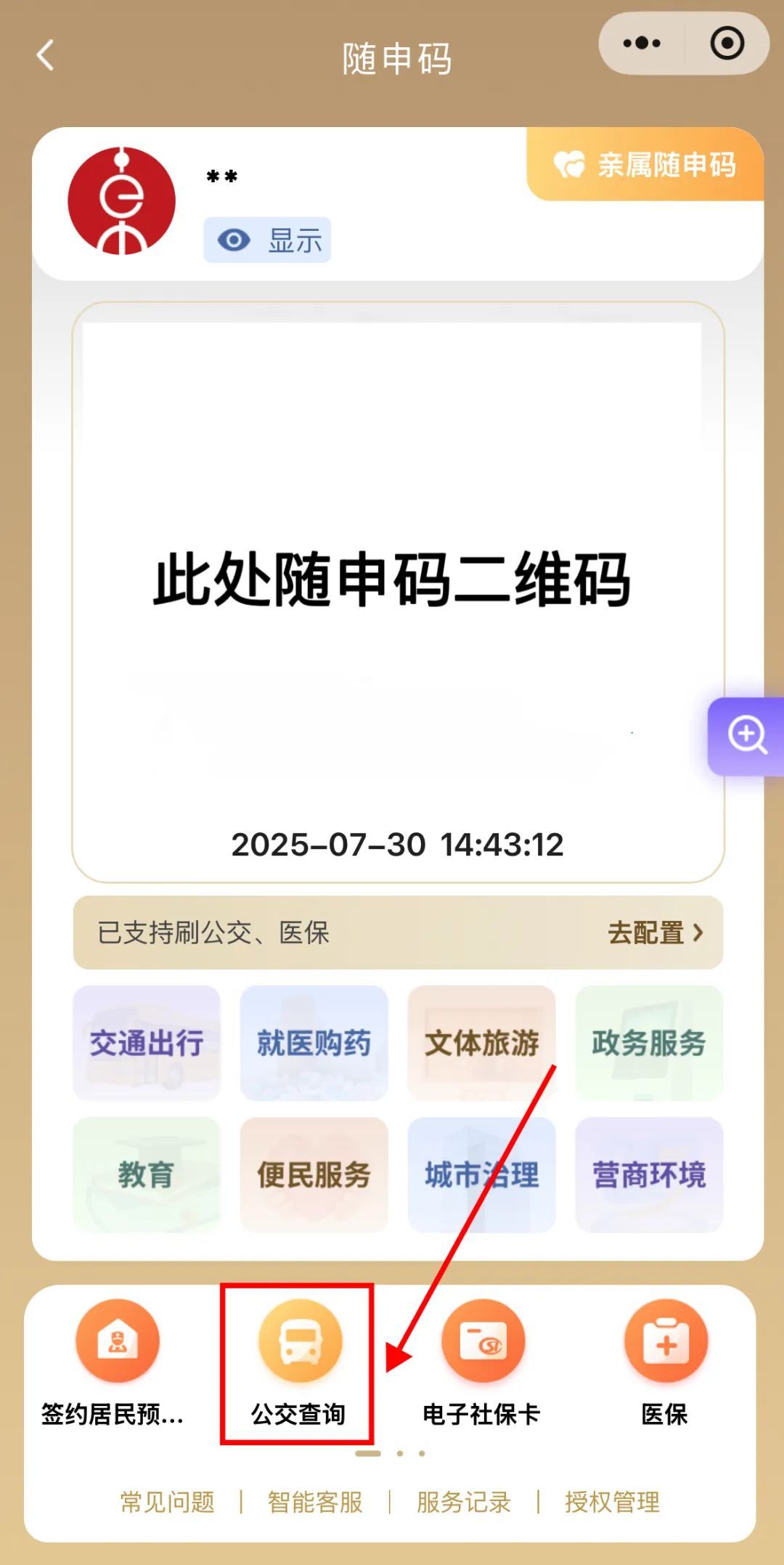Open the 政务服务 category
The height and width of the screenshot is (1565, 784).
click(x=649, y=1043)
